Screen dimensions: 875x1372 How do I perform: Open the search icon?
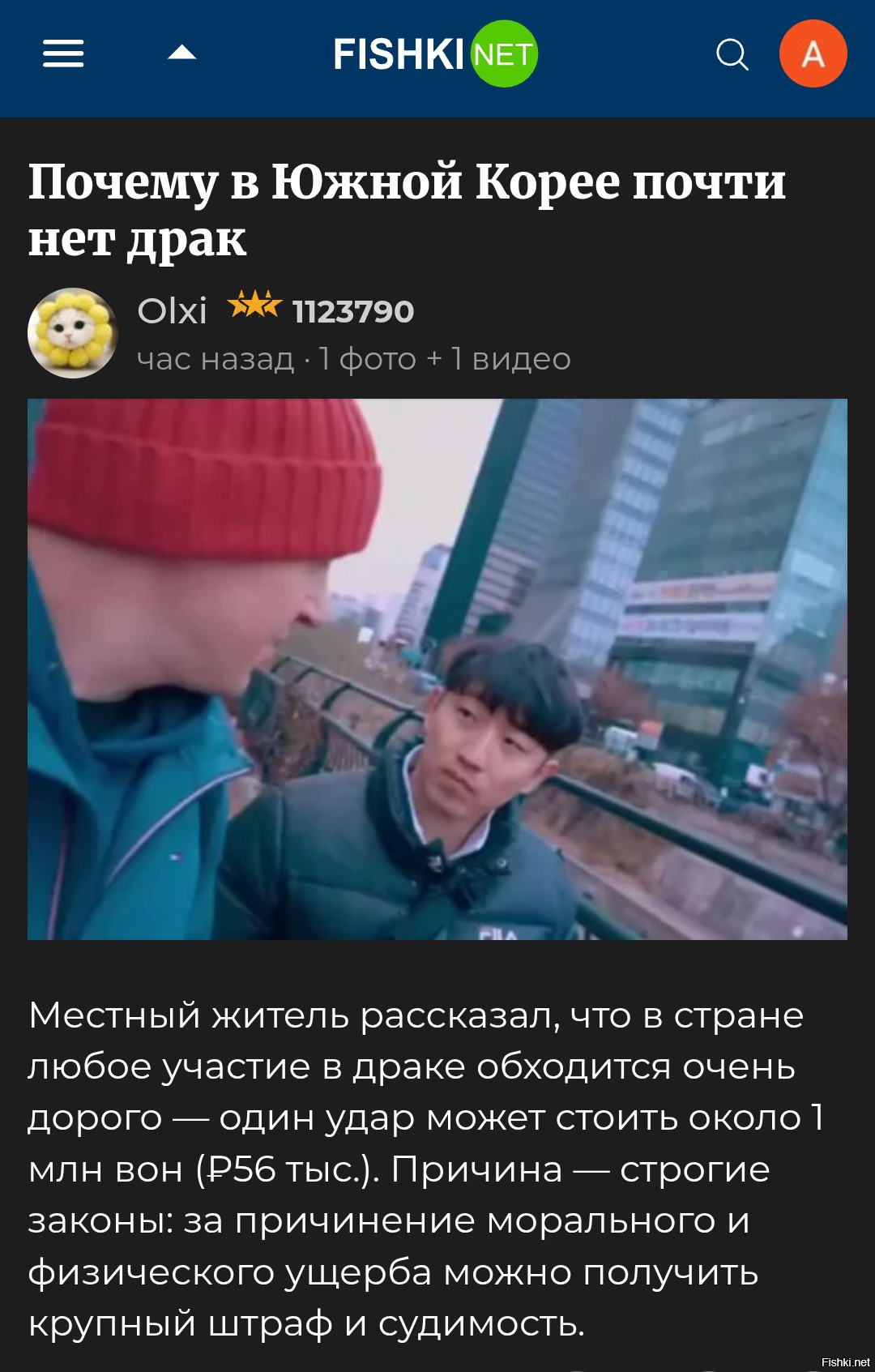click(x=732, y=54)
